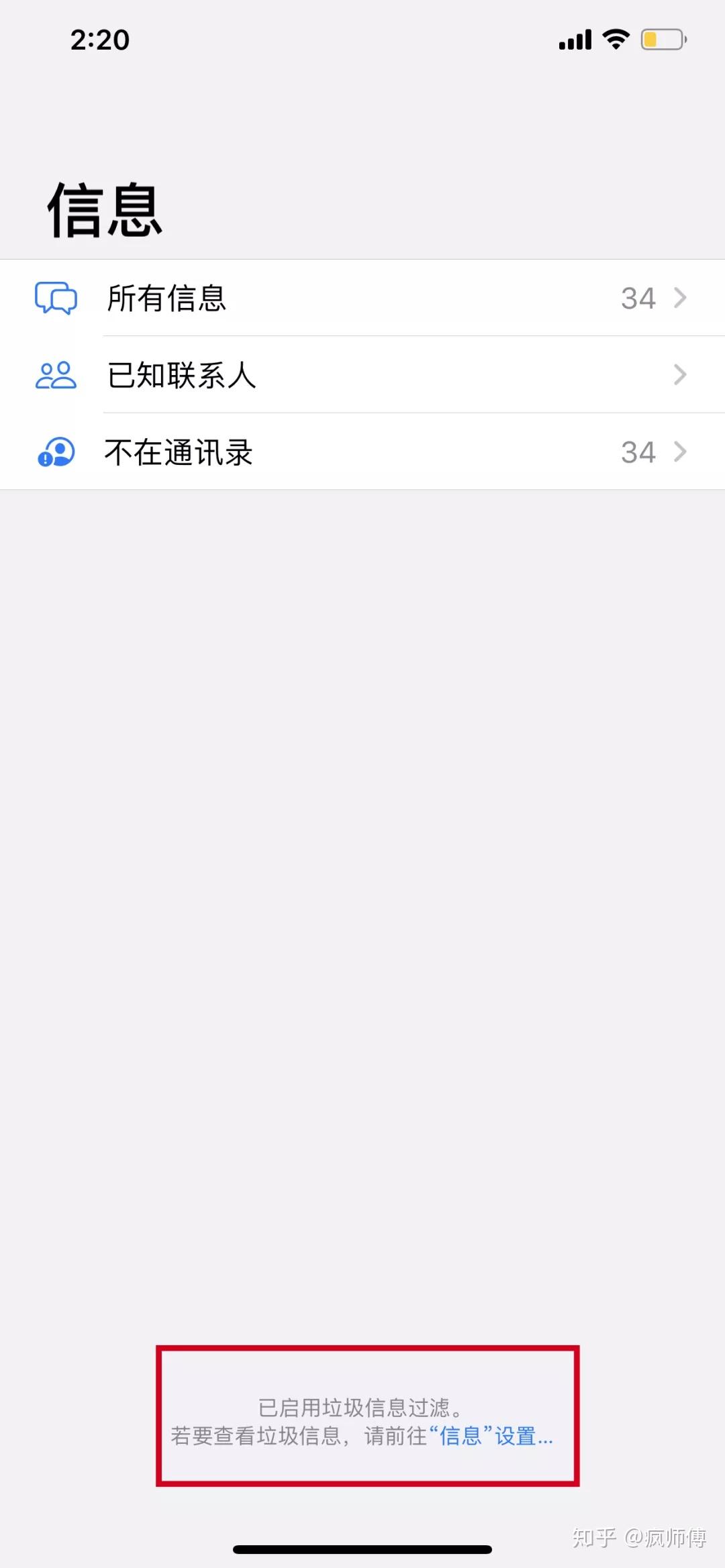Expand 所有信息 via its chevron arrow
Image resolution: width=725 pixels, height=1568 pixels.
[681, 298]
